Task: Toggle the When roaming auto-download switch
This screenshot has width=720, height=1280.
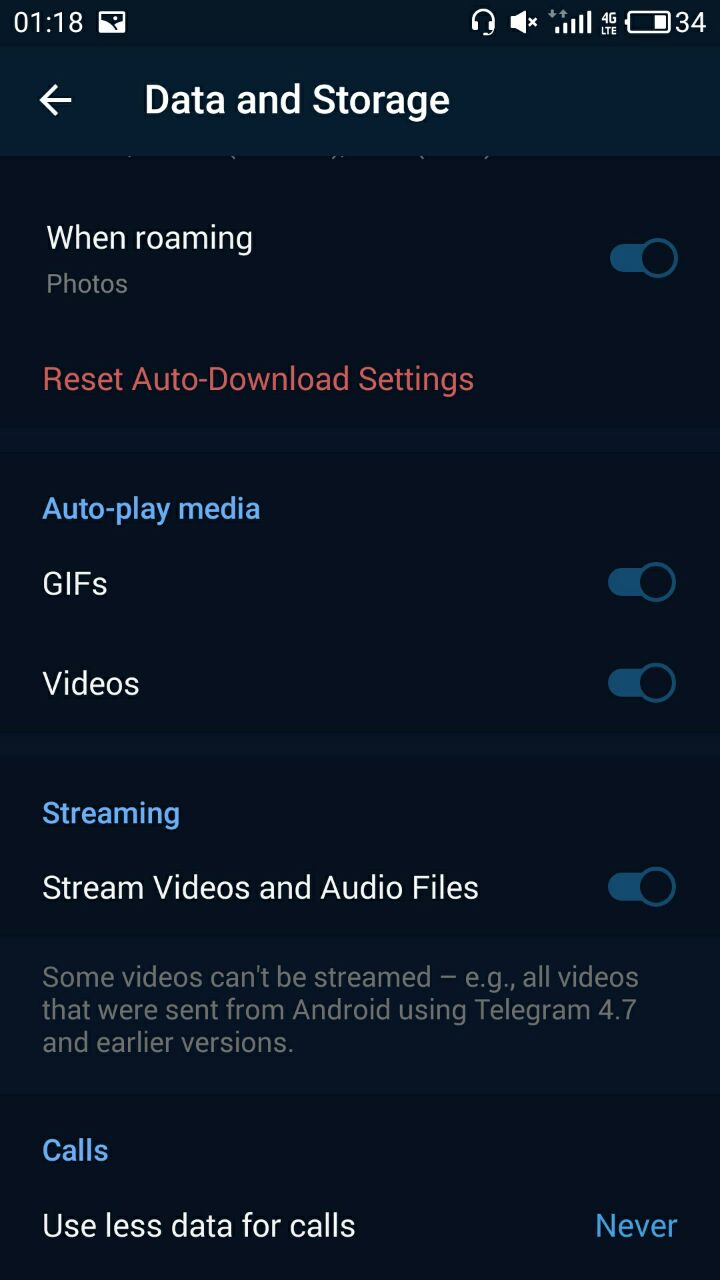Action: tap(643, 258)
